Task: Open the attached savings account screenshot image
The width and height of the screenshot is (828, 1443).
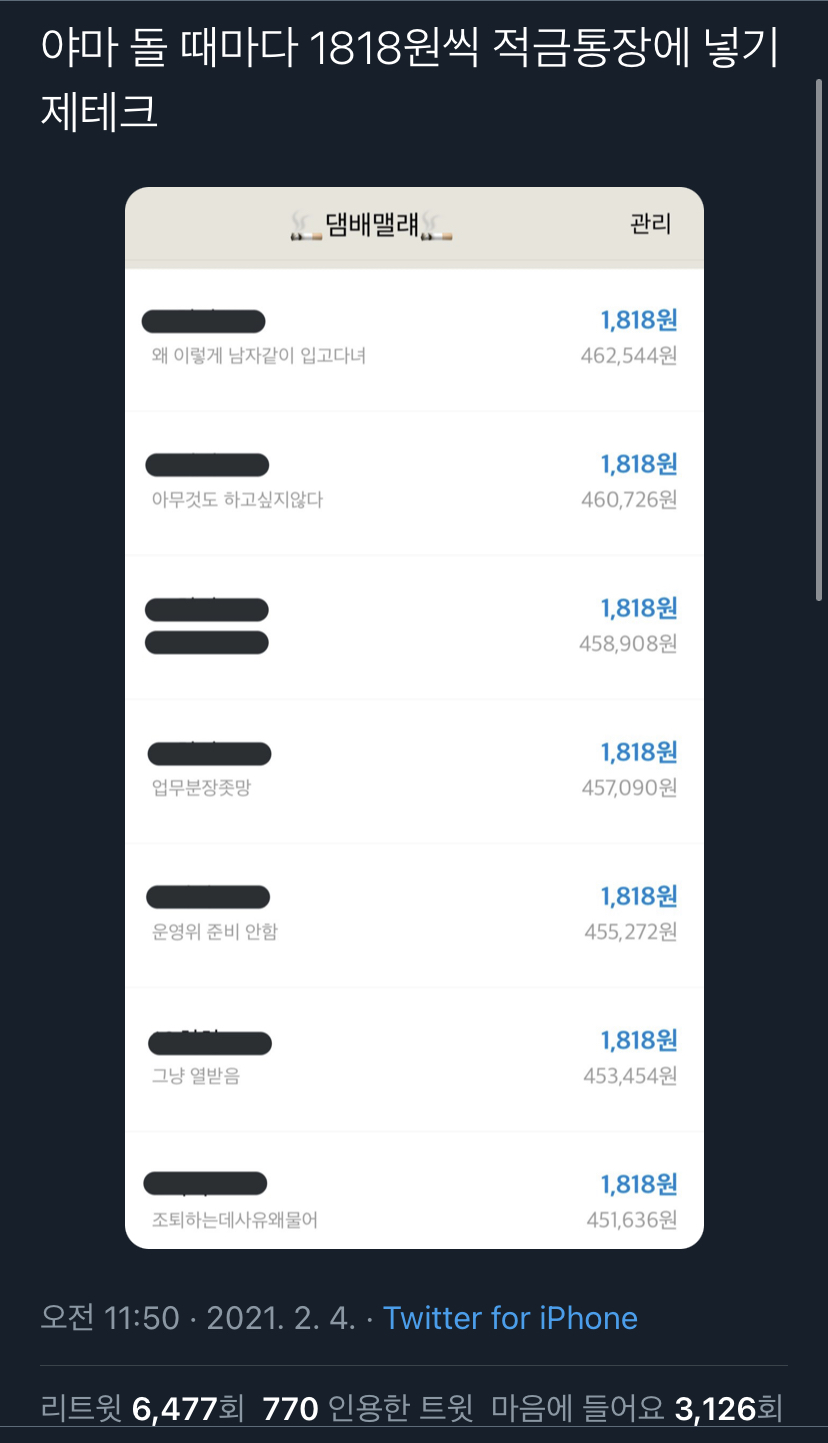Action: pyautogui.click(x=414, y=718)
